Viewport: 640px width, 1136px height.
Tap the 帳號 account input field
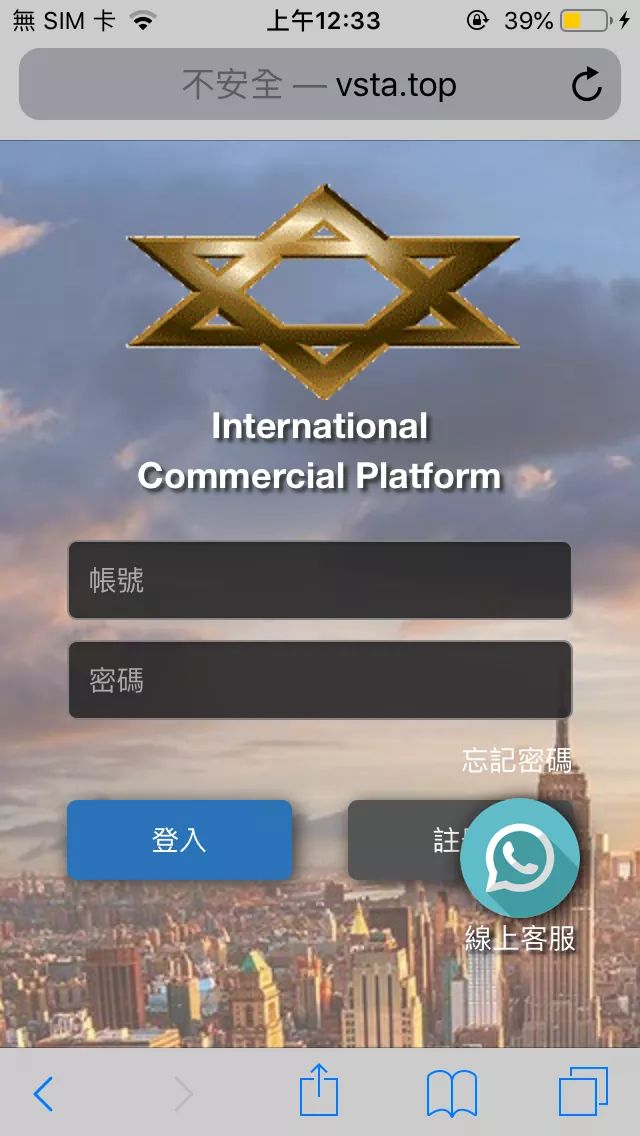tap(320, 580)
